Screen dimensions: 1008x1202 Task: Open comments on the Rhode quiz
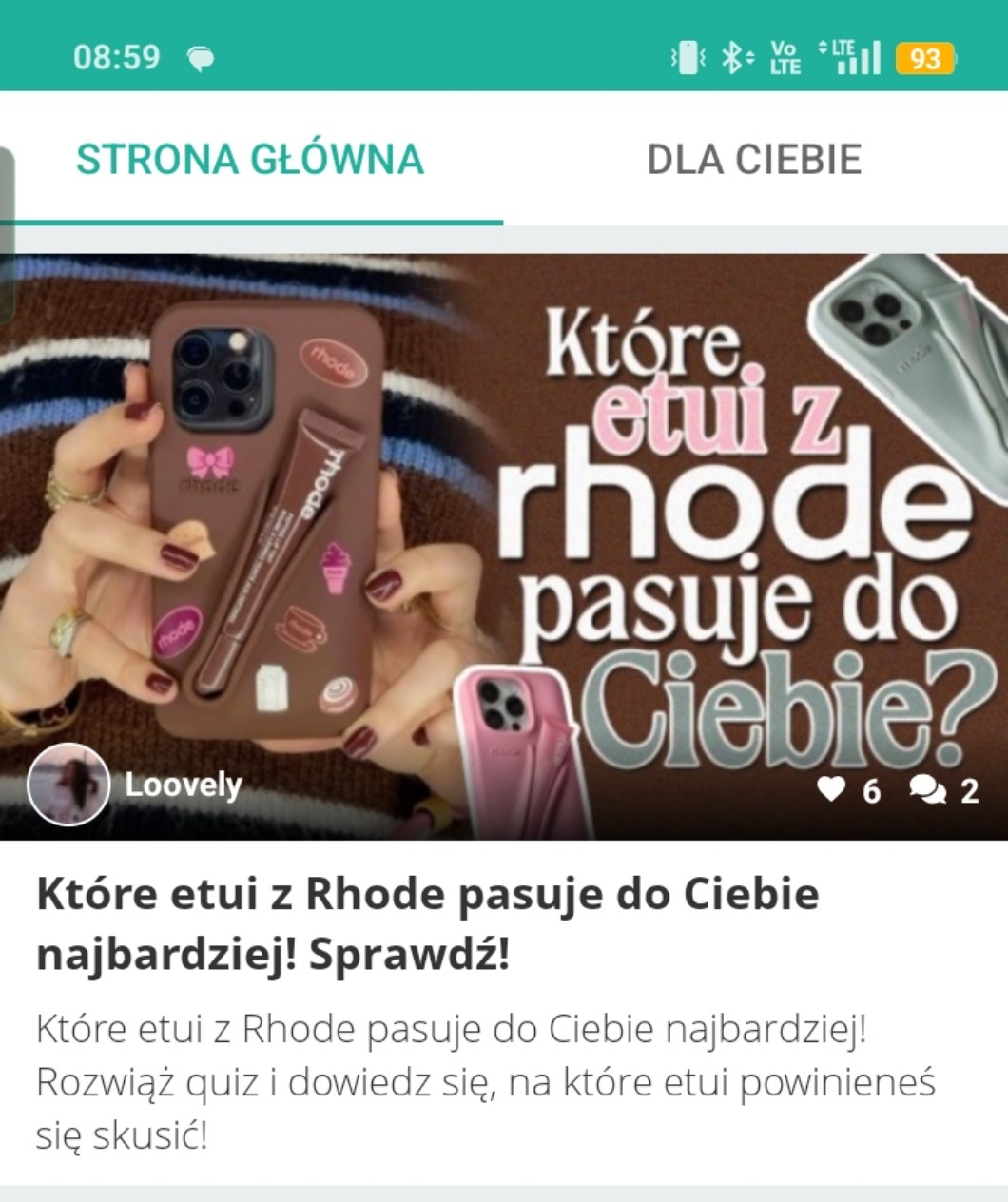coord(926,789)
